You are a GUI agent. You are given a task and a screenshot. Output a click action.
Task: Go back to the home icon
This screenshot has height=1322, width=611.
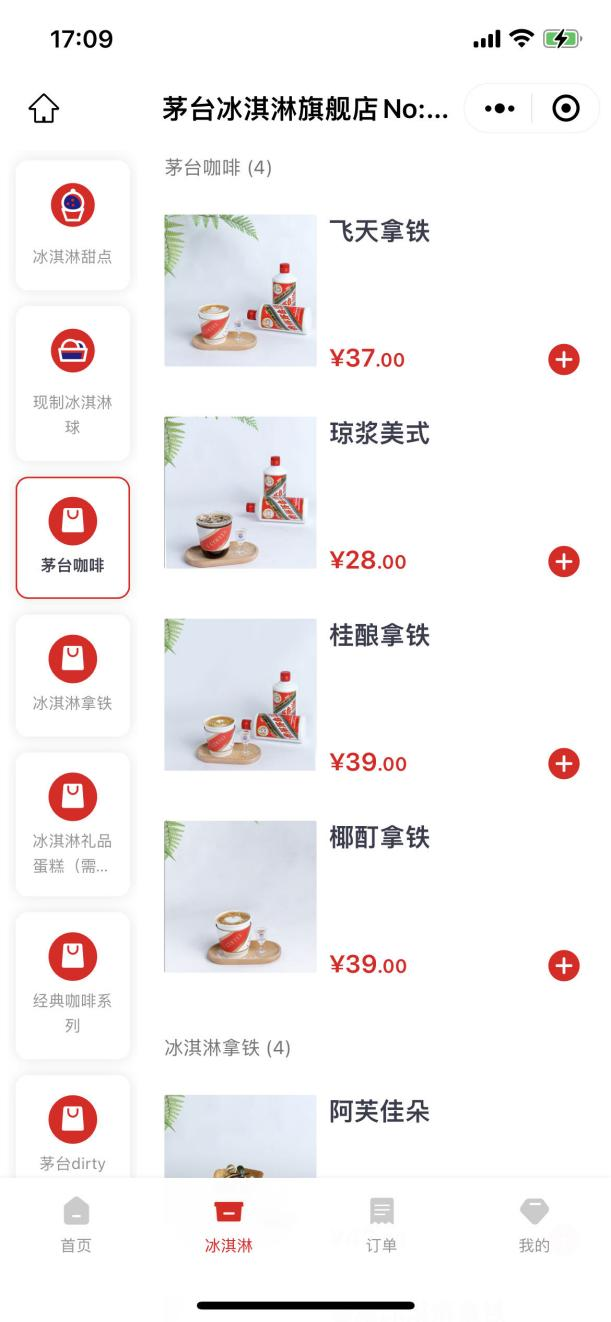tap(44, 109)
